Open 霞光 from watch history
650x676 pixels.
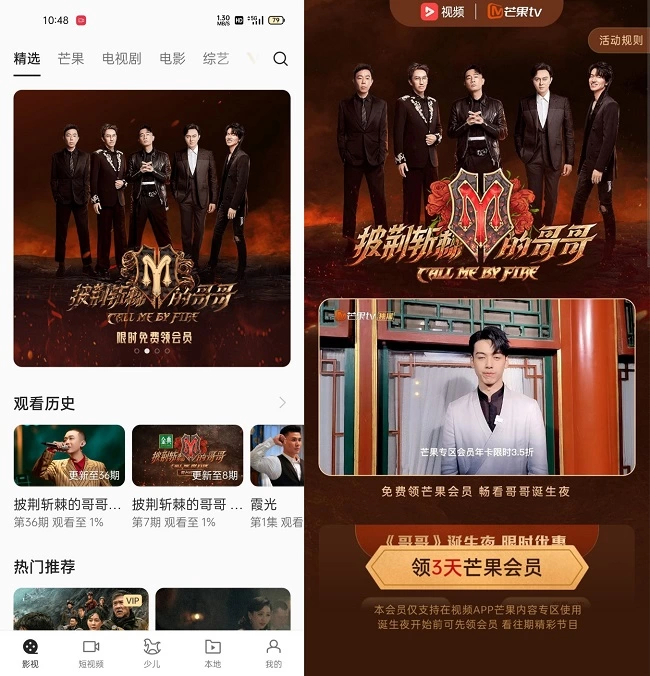[277, 456]
